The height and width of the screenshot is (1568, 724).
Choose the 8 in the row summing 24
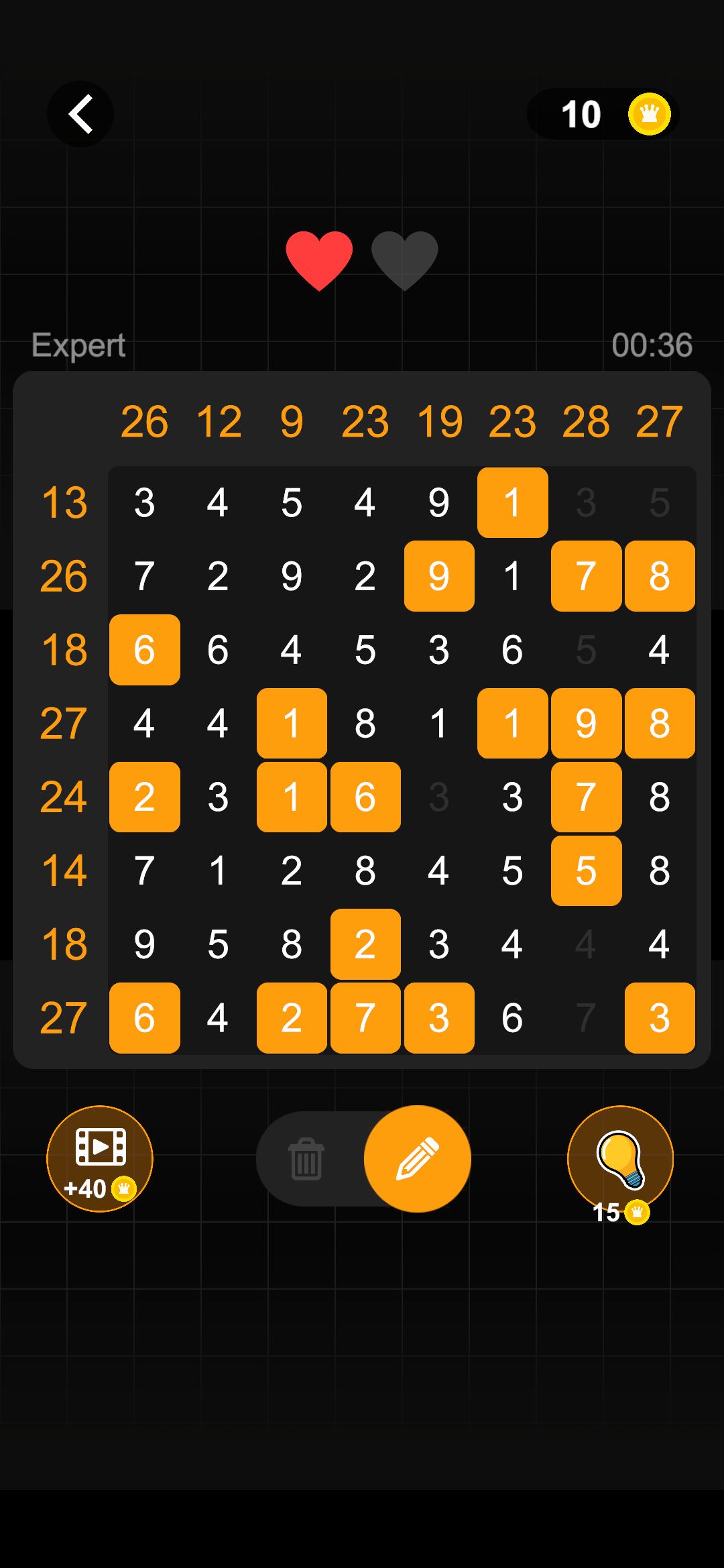[660, 797]
